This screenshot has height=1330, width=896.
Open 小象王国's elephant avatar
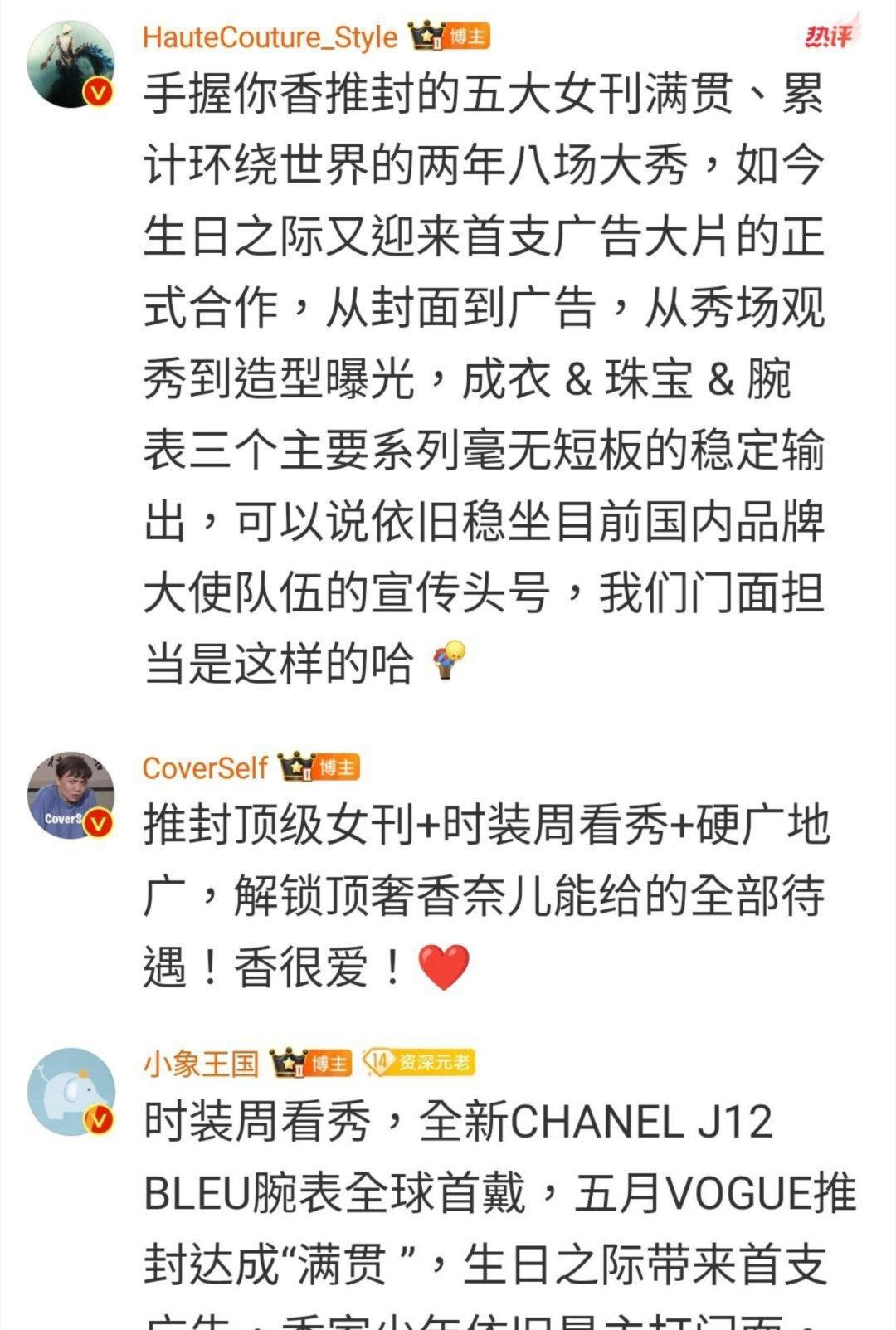pyautogui.click(x=71, y=1091)
